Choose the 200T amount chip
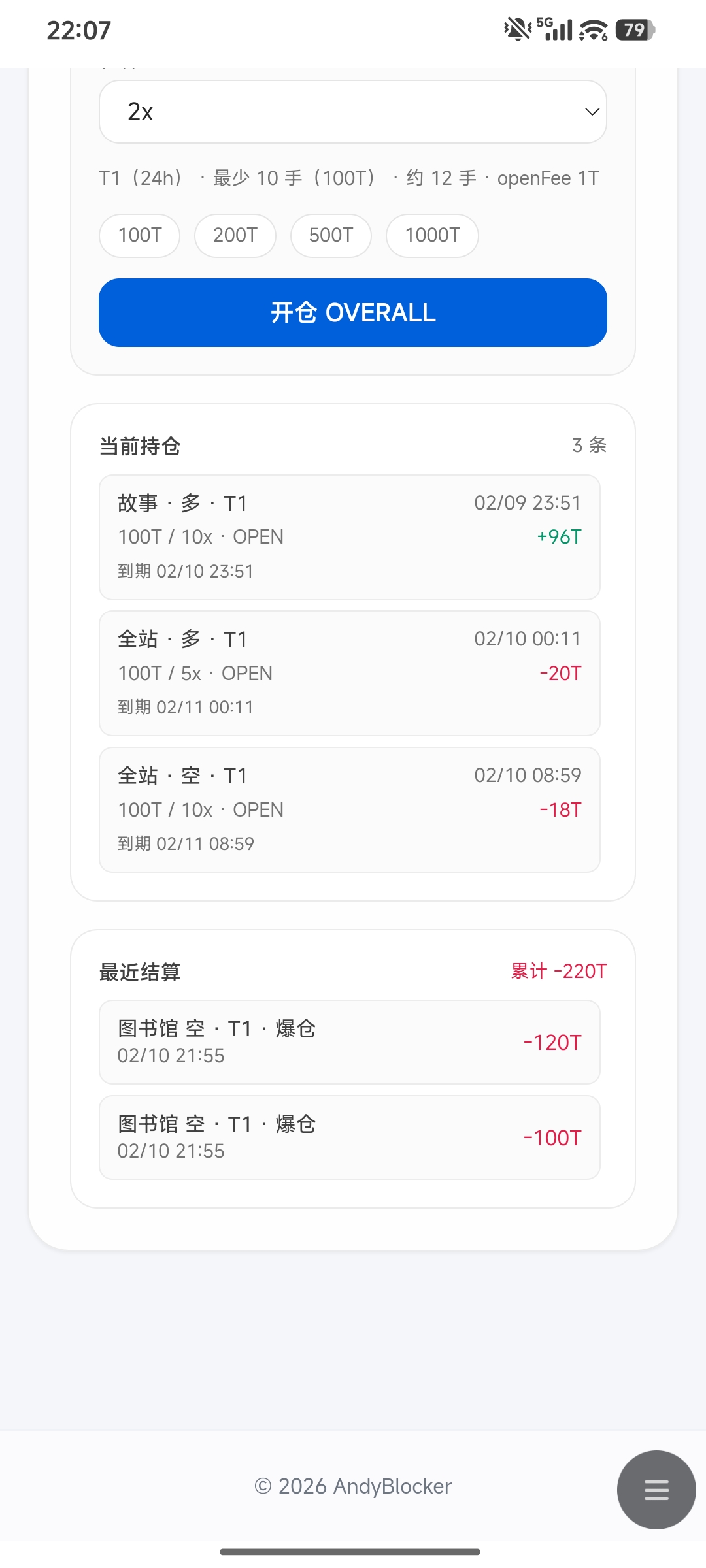Screen dimensions: 706x1568 [x=235, y=235]
